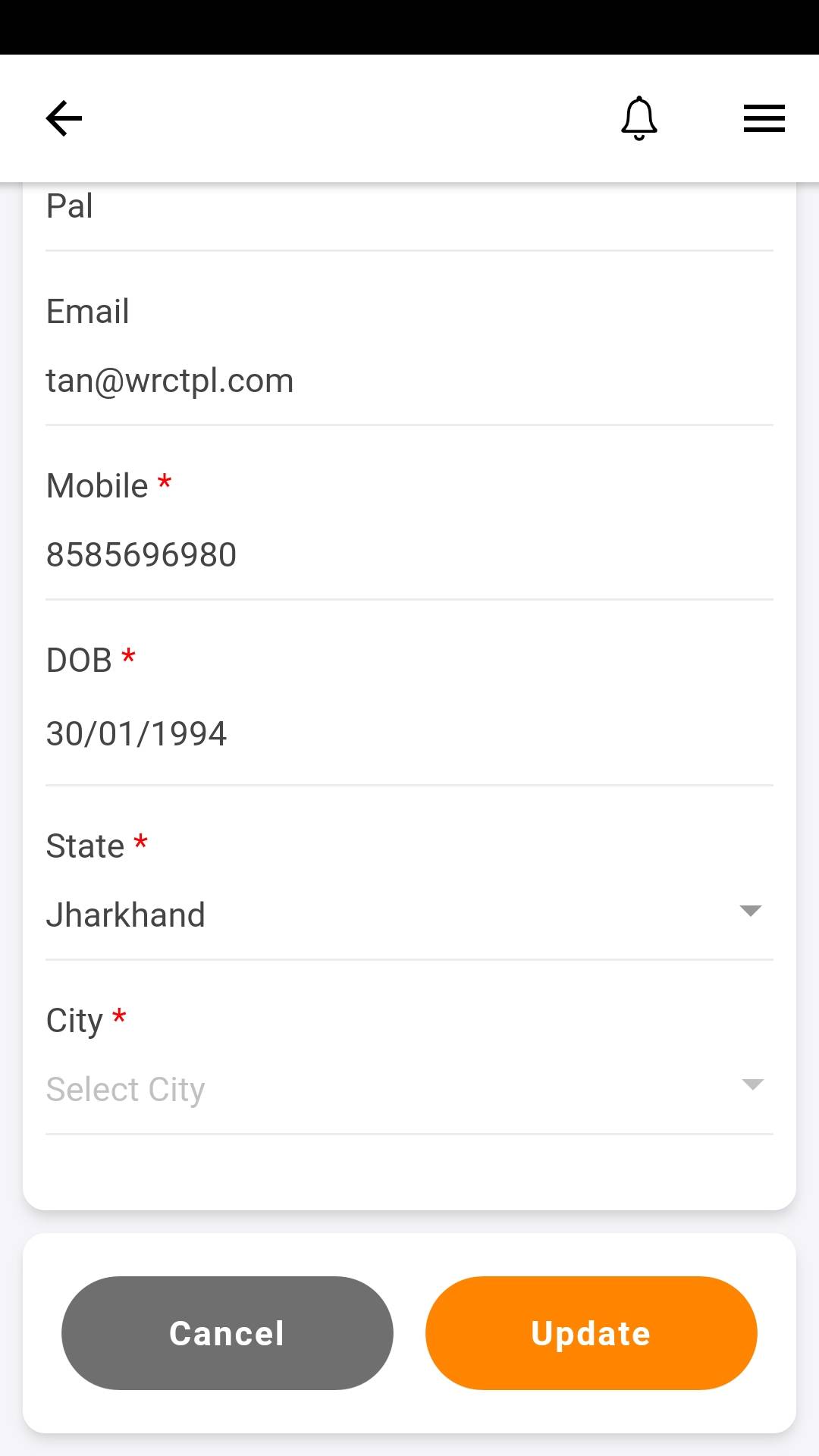
Task: Open the notifications bell
Action: click(x=639, y=118)
